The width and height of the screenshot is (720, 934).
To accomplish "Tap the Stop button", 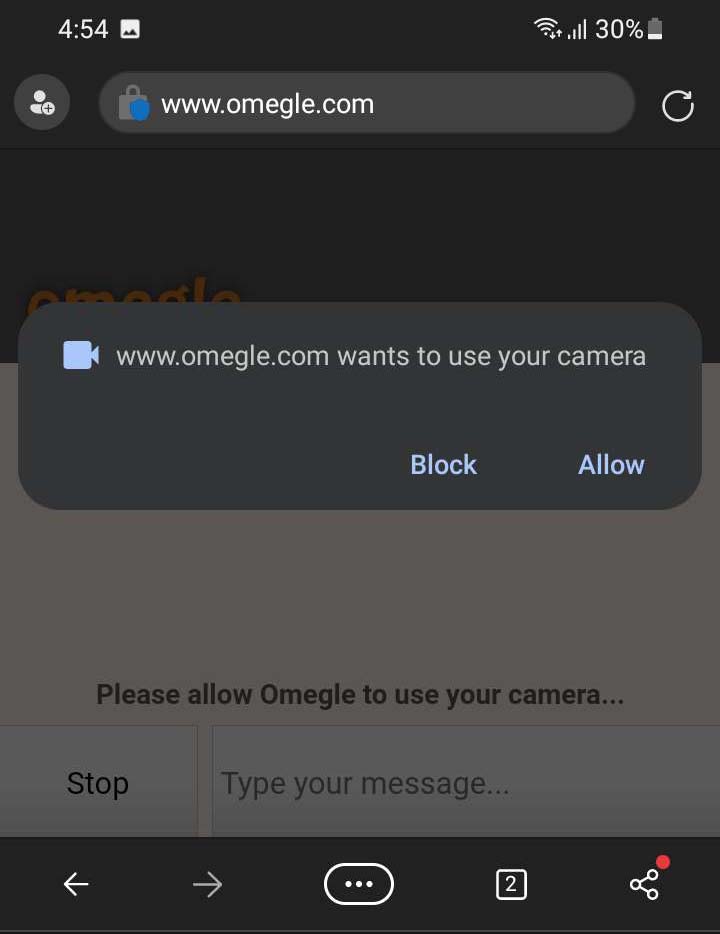I will [97, 783].
